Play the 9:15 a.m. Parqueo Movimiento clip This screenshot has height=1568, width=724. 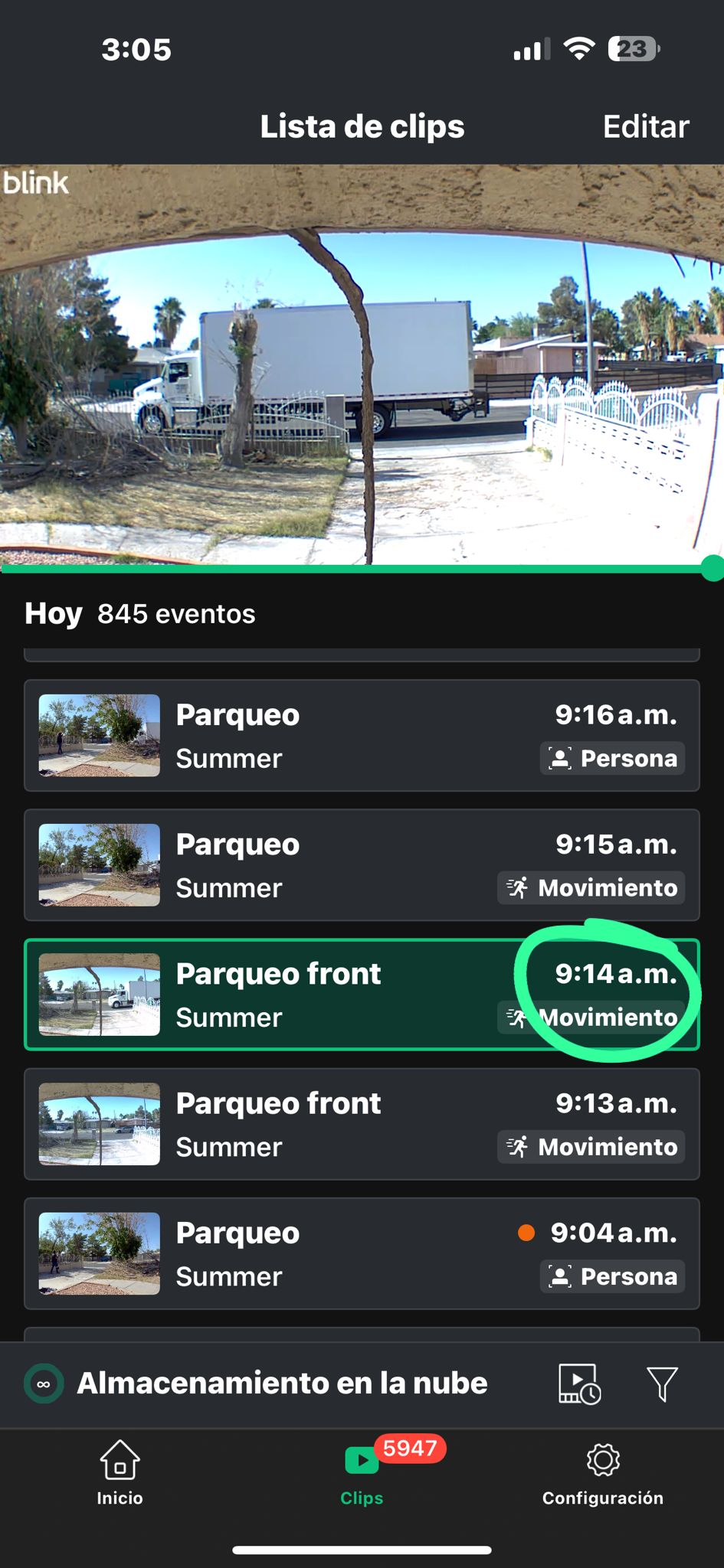point(362,865)
